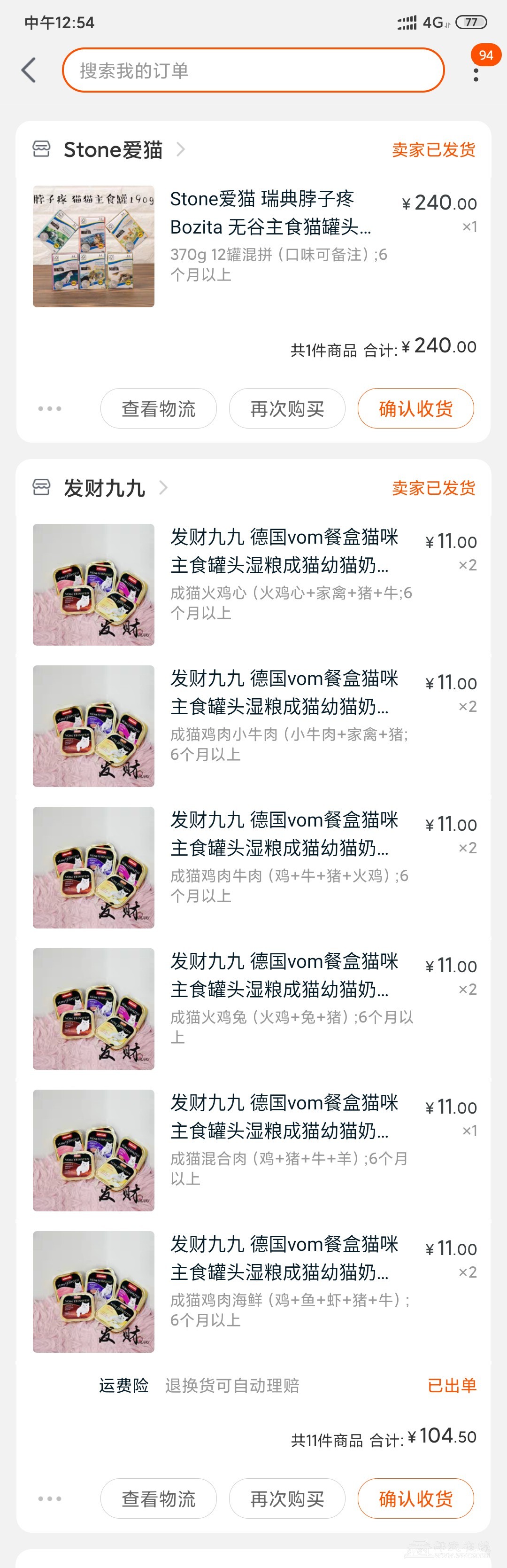This screenshot has width=507, height=1568.
Task: Tap 查看物流 on the 发财九九 order
Action: tap(158, 1498)
